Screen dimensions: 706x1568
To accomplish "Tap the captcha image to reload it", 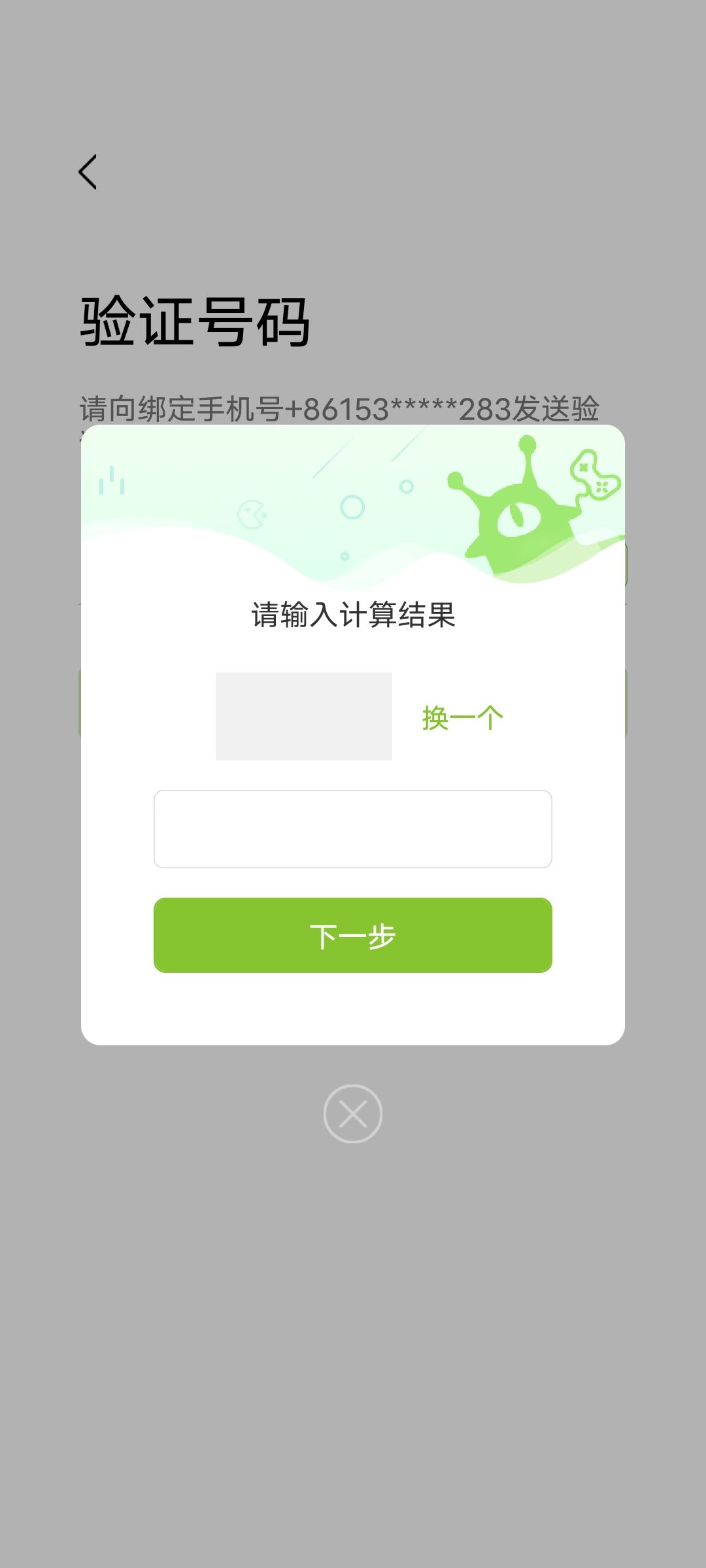I will pyautogui.click(x=304, y=716).
